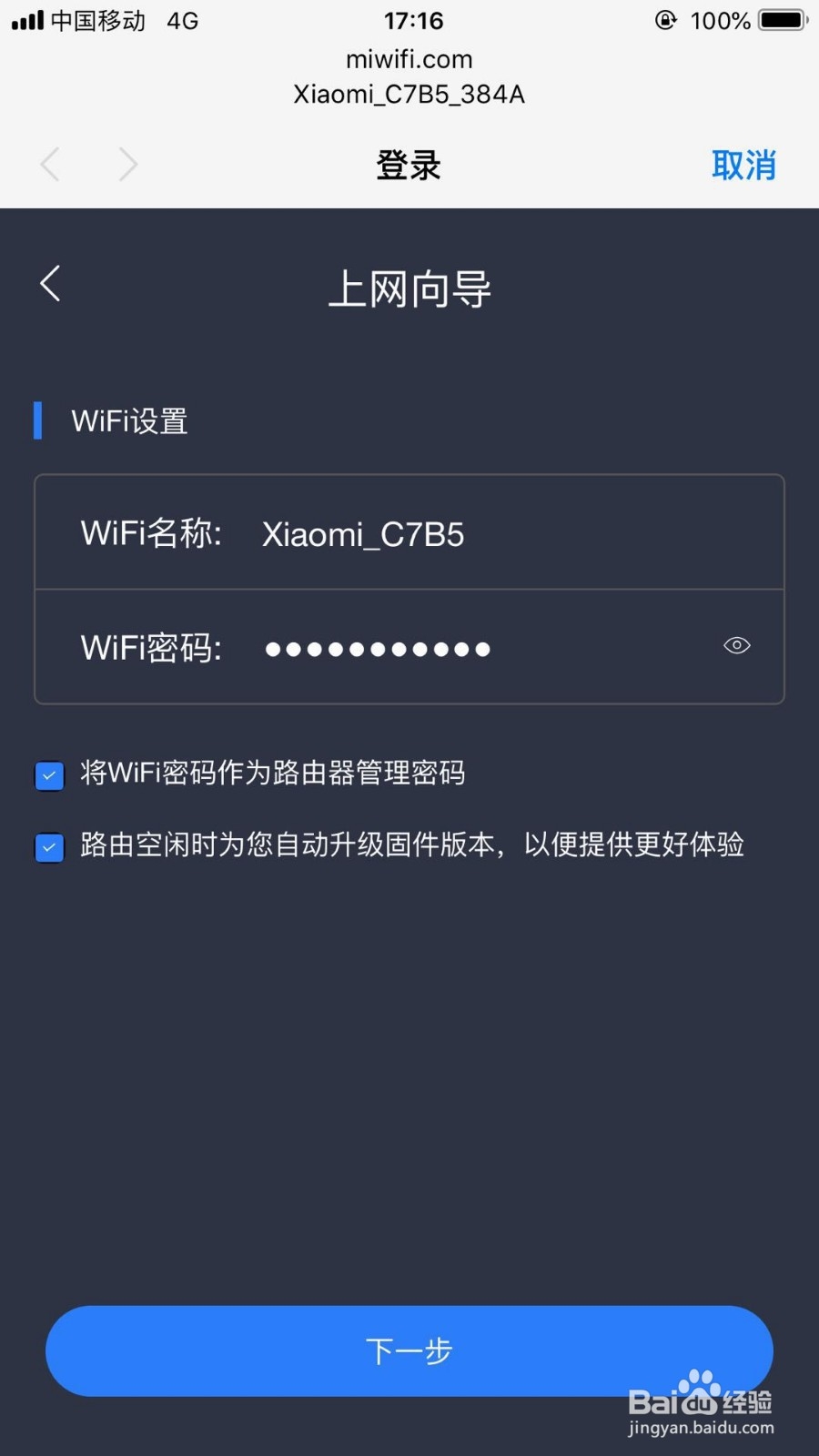
Task: Click the Xiaomi_C7B5_384A network name label
Action: click(x=409, y=94)
